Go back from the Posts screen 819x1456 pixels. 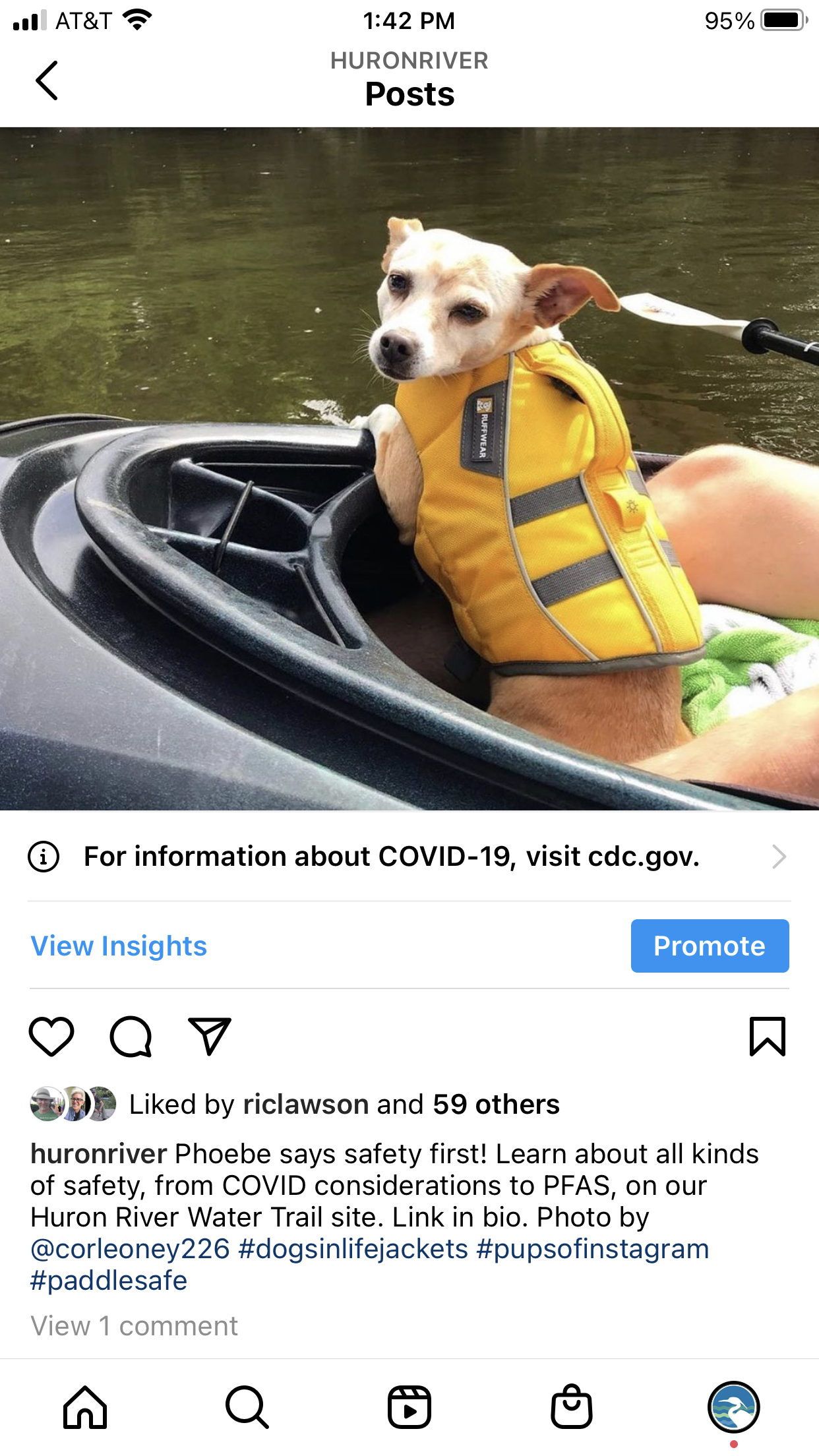click(47, 80)
